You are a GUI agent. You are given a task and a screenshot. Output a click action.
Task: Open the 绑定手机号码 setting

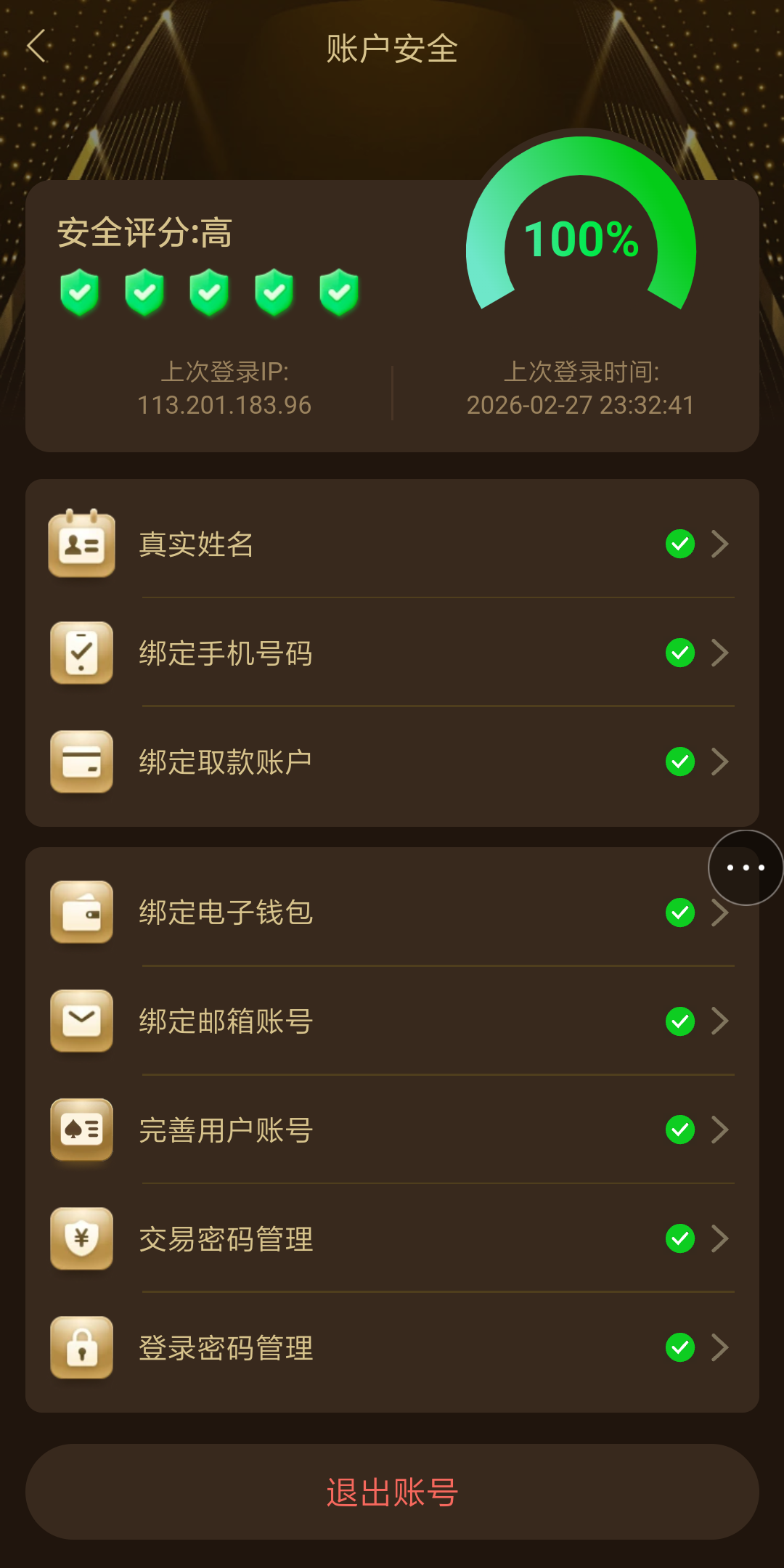pyautogui.click(x=392, y=653)
